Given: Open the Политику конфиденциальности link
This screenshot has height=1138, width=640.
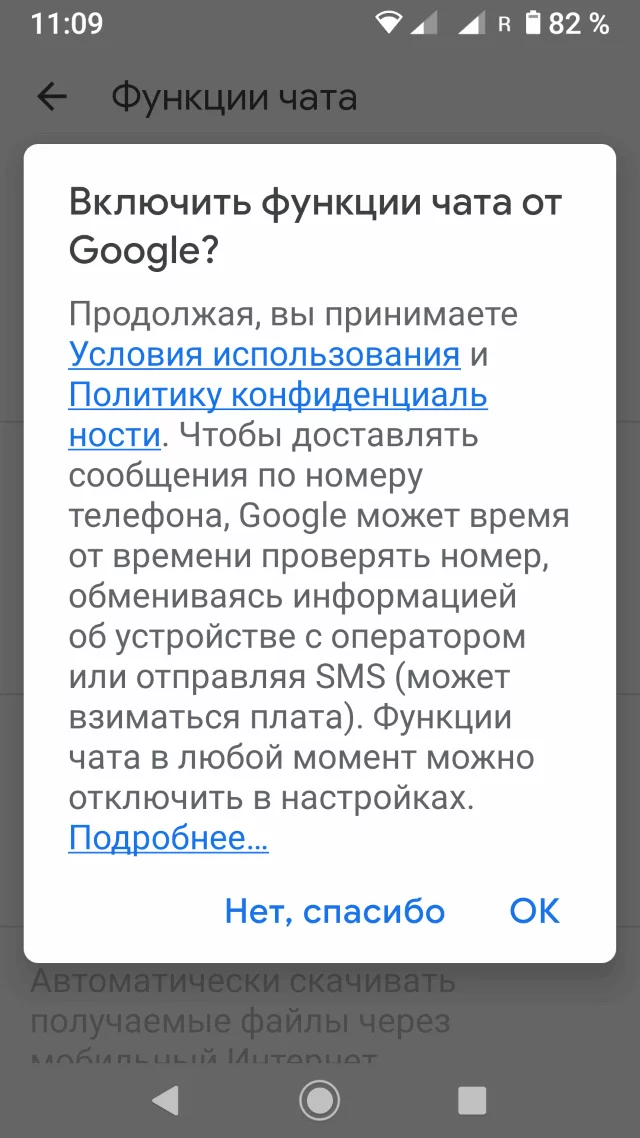Looking at the screenshot, I should click(277, 396).
